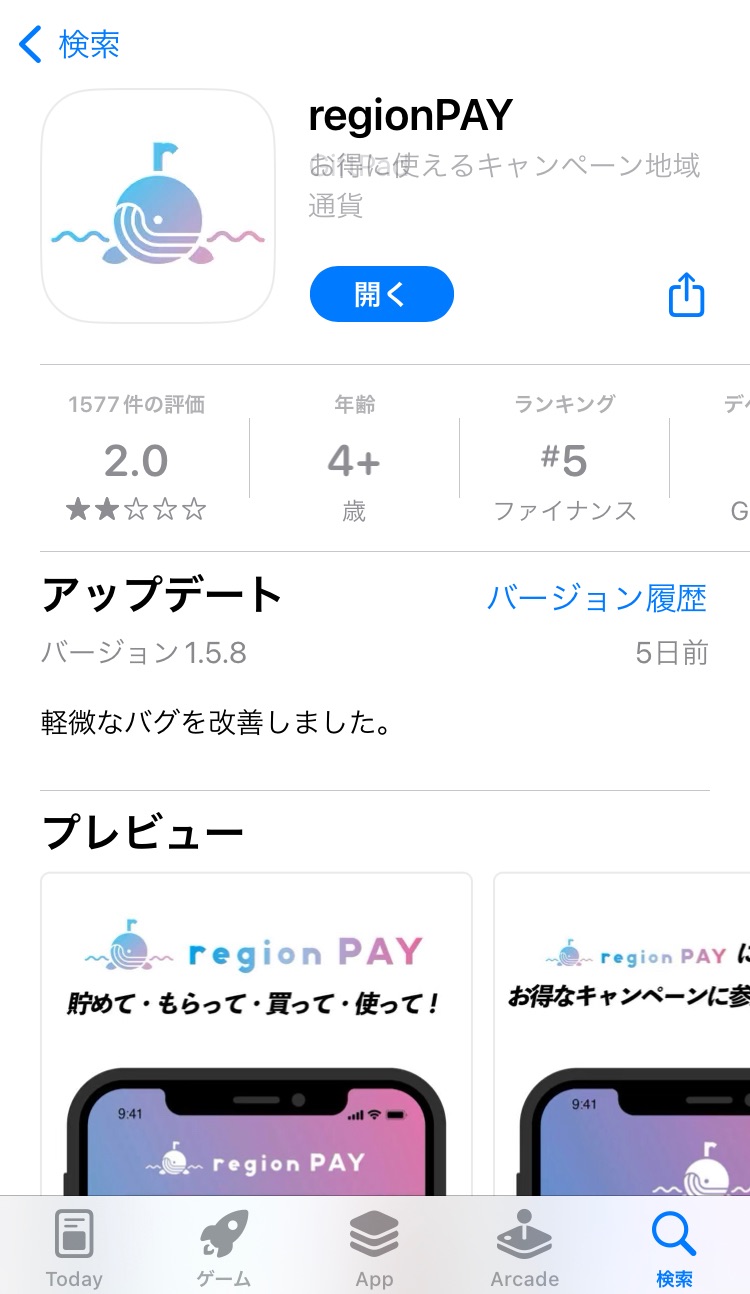Viewport: 750px width, 1294px height.
Task: Tap the 検索 magnifying glass icon
Action: (x=673, y=1231)
